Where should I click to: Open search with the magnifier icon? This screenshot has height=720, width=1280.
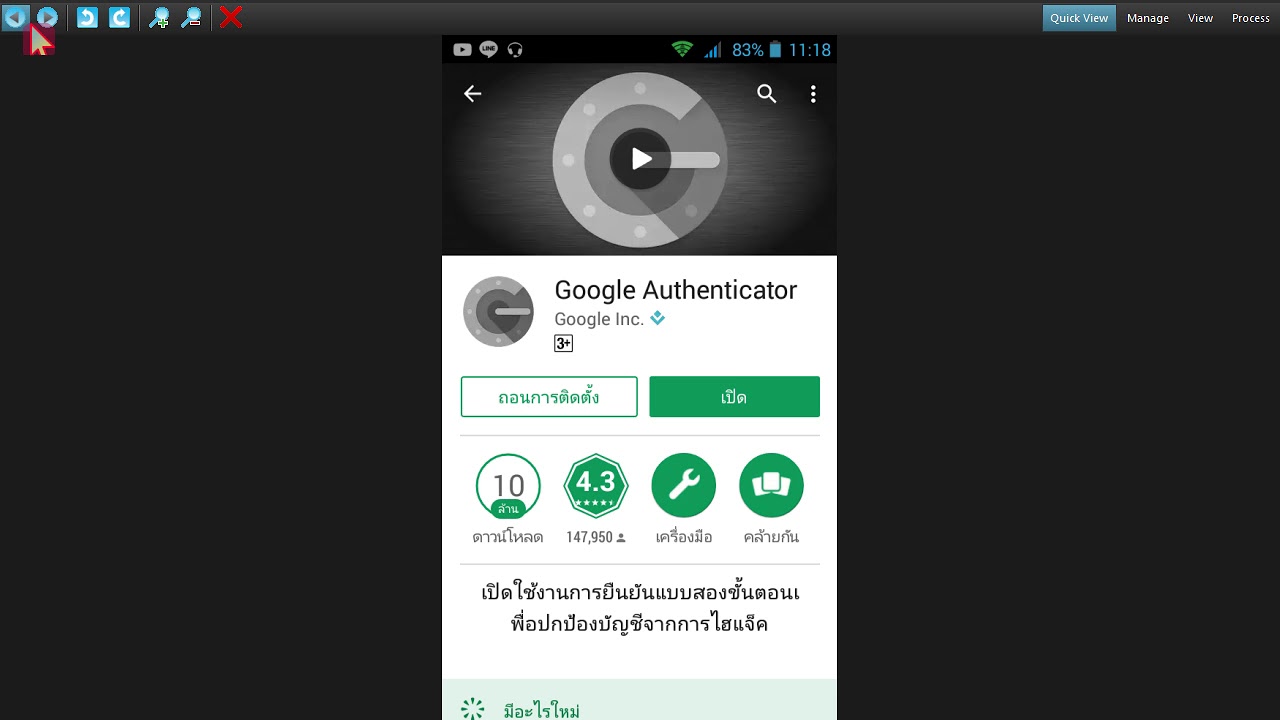pos(766,94)
